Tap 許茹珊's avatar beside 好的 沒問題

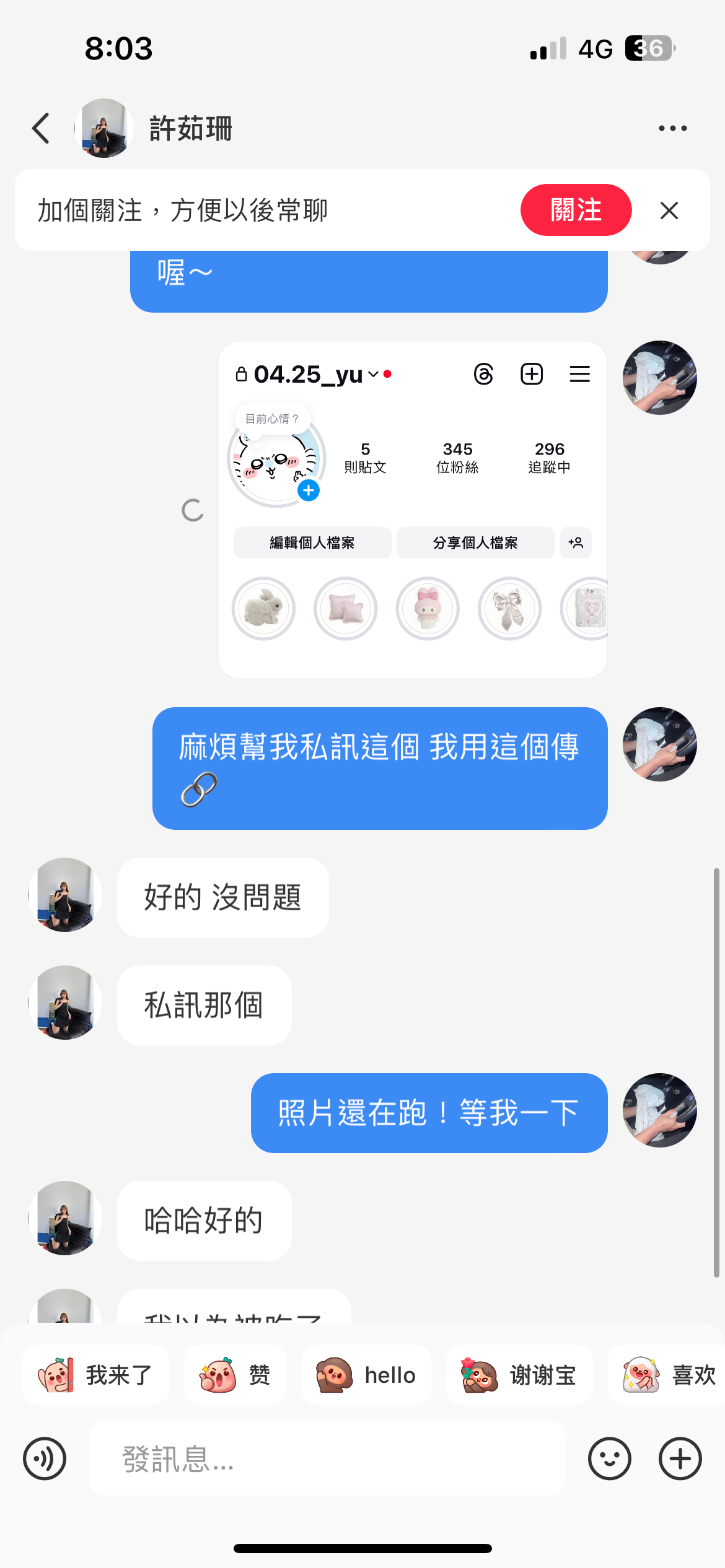click(65, 895)
